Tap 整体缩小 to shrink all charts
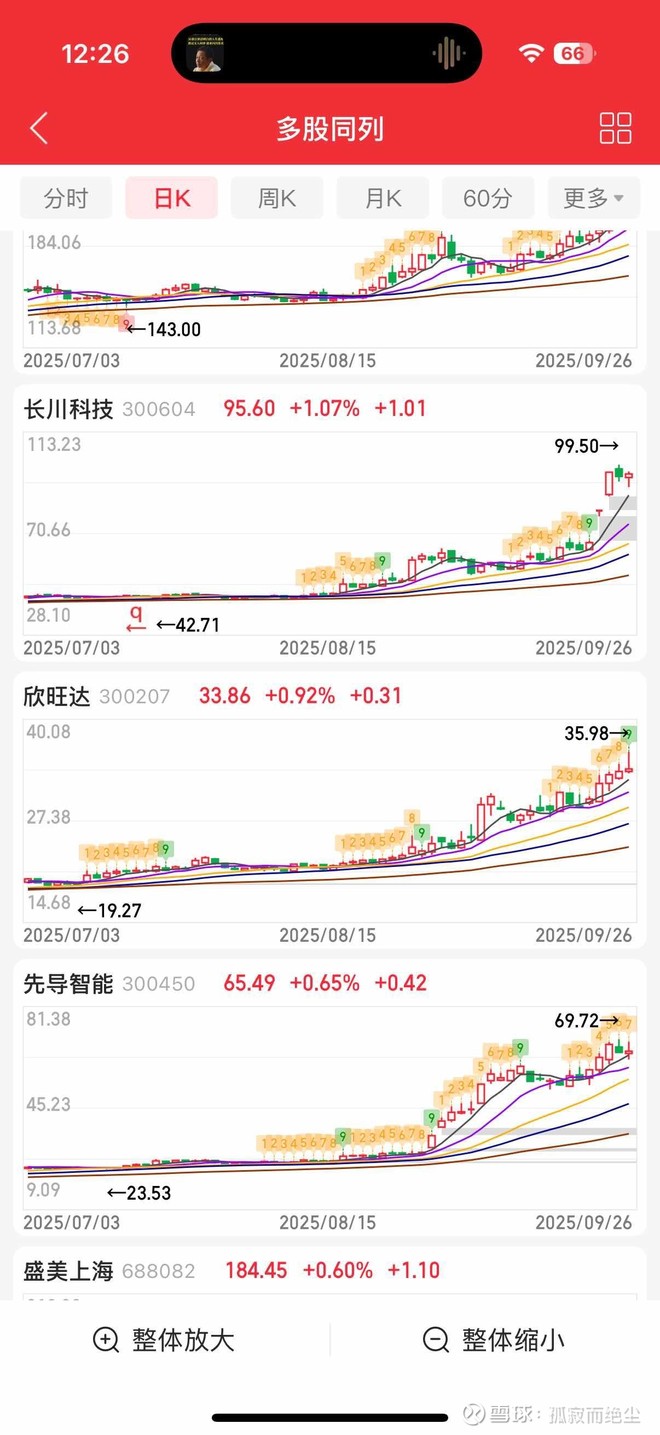This screenshot has height=1435, width=660. pyautogui.click(x=494, y=1340)
